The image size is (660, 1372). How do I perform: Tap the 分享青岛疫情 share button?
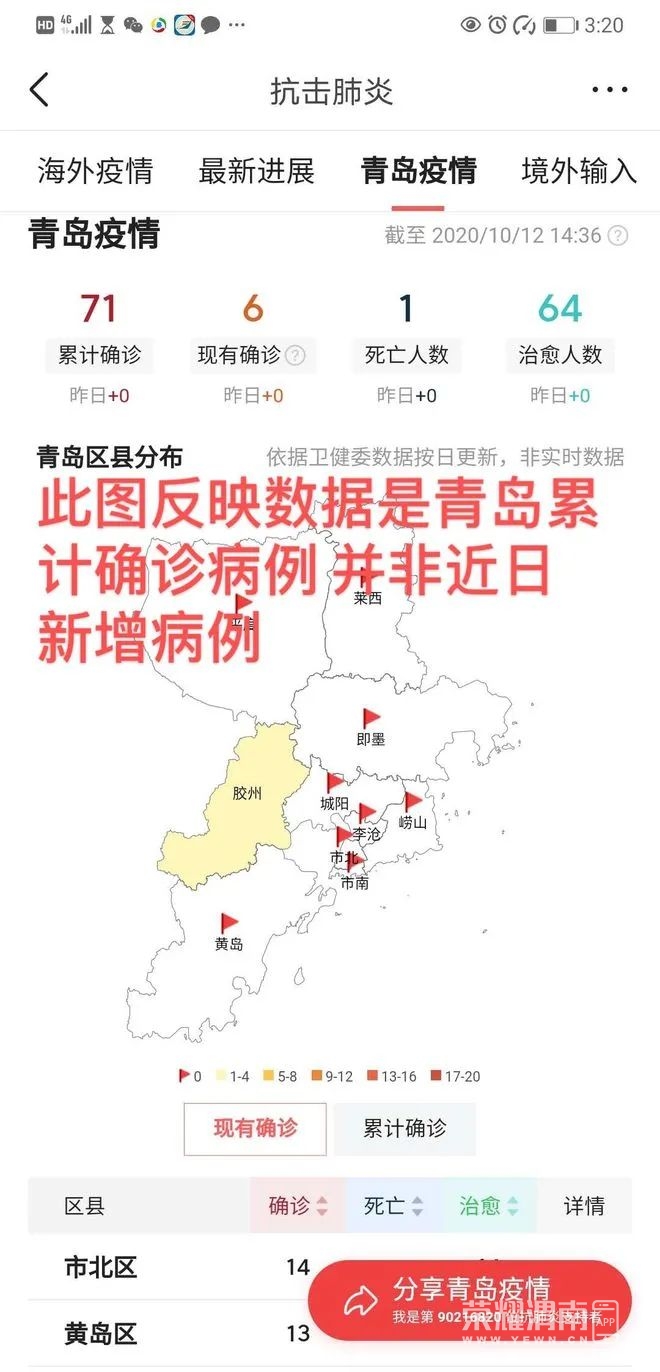(469, 1299)
